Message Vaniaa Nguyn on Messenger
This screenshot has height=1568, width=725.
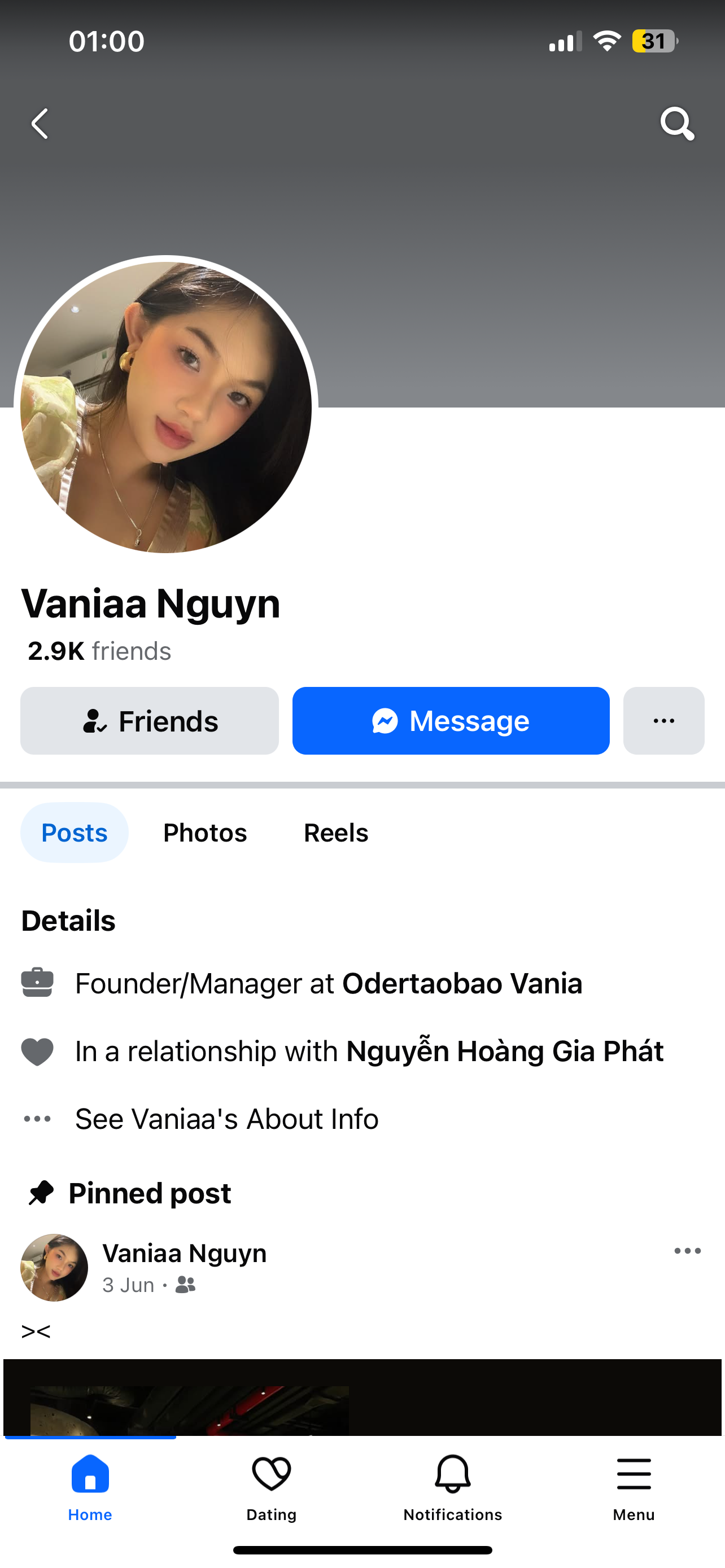tap(451, 721)
